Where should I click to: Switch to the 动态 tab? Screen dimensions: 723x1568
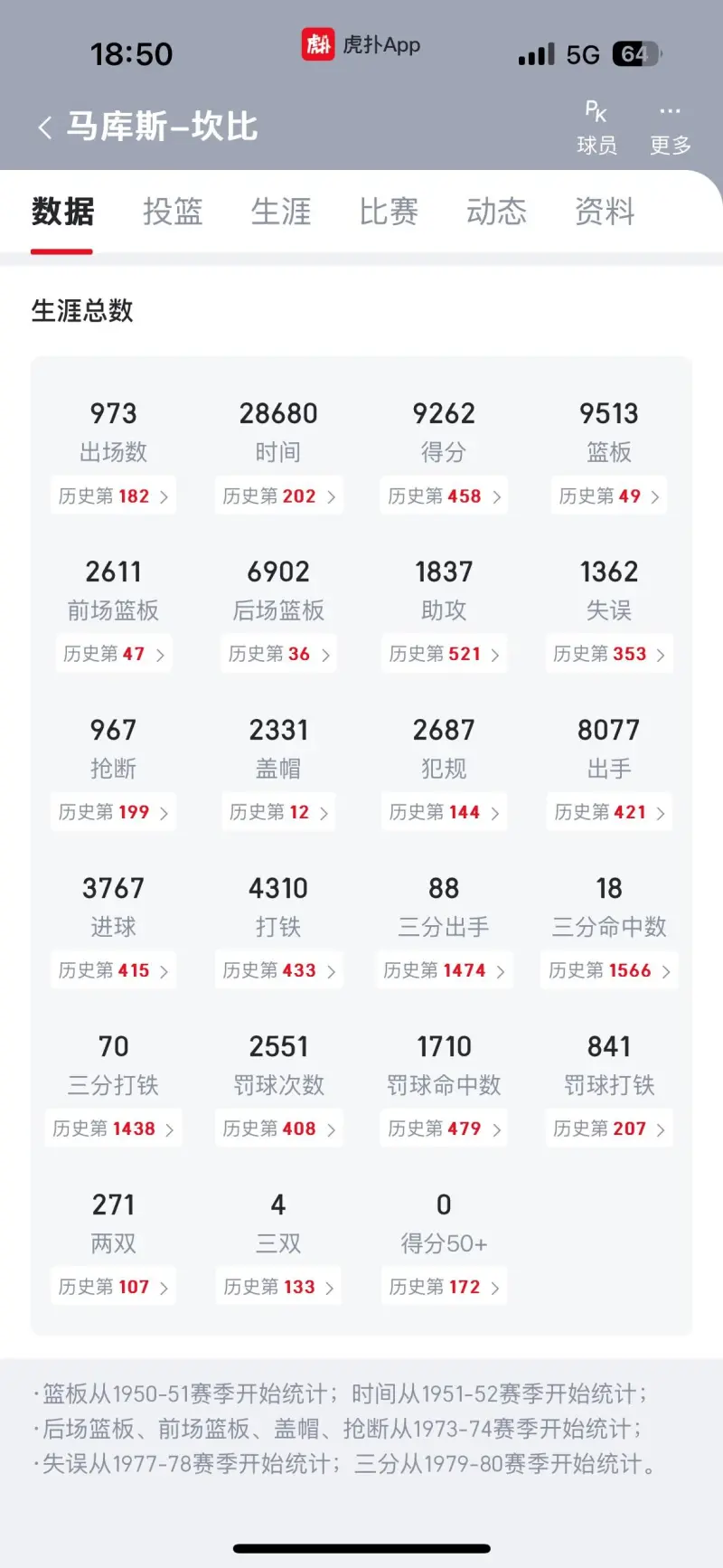(x=496, y=212)
